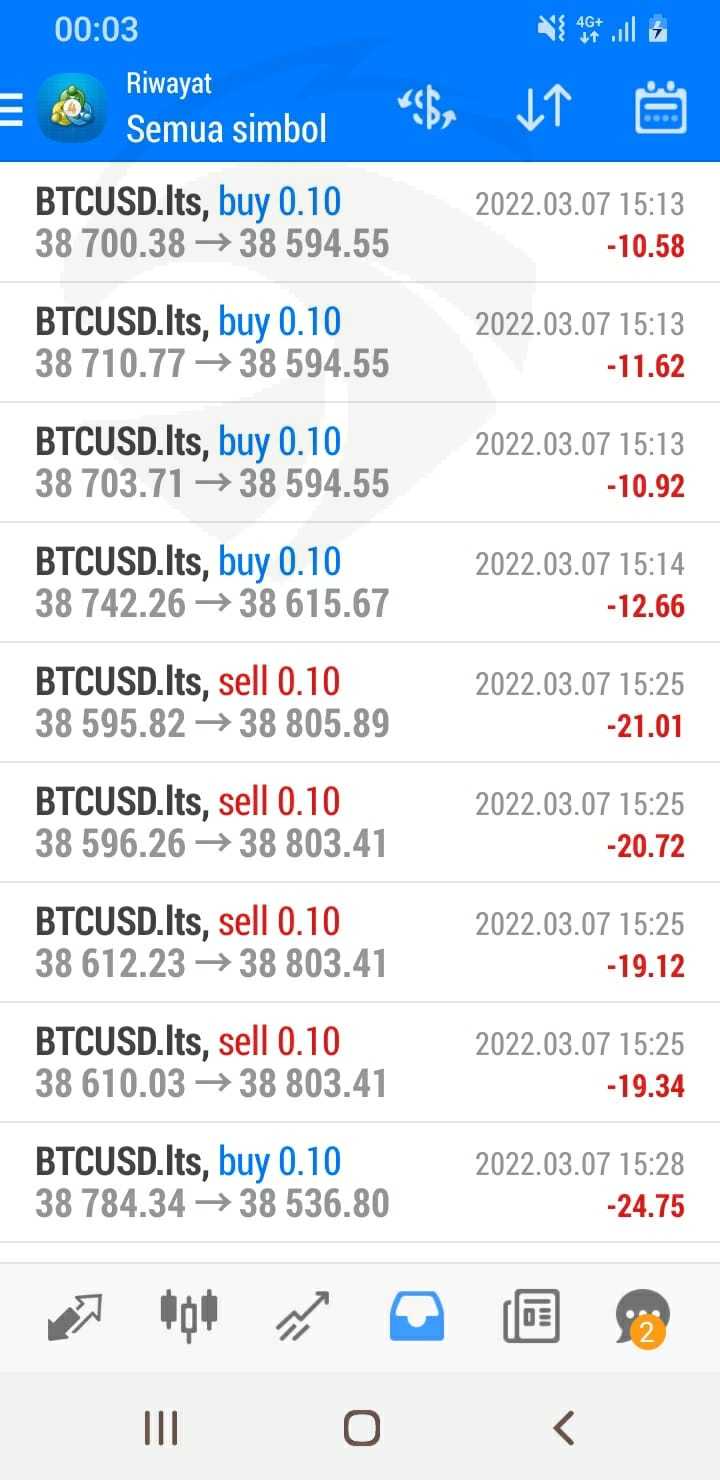Viewport: 720px width, 1480px height.
Task: Open the News tab
Action: click(x=531, y=1316)
